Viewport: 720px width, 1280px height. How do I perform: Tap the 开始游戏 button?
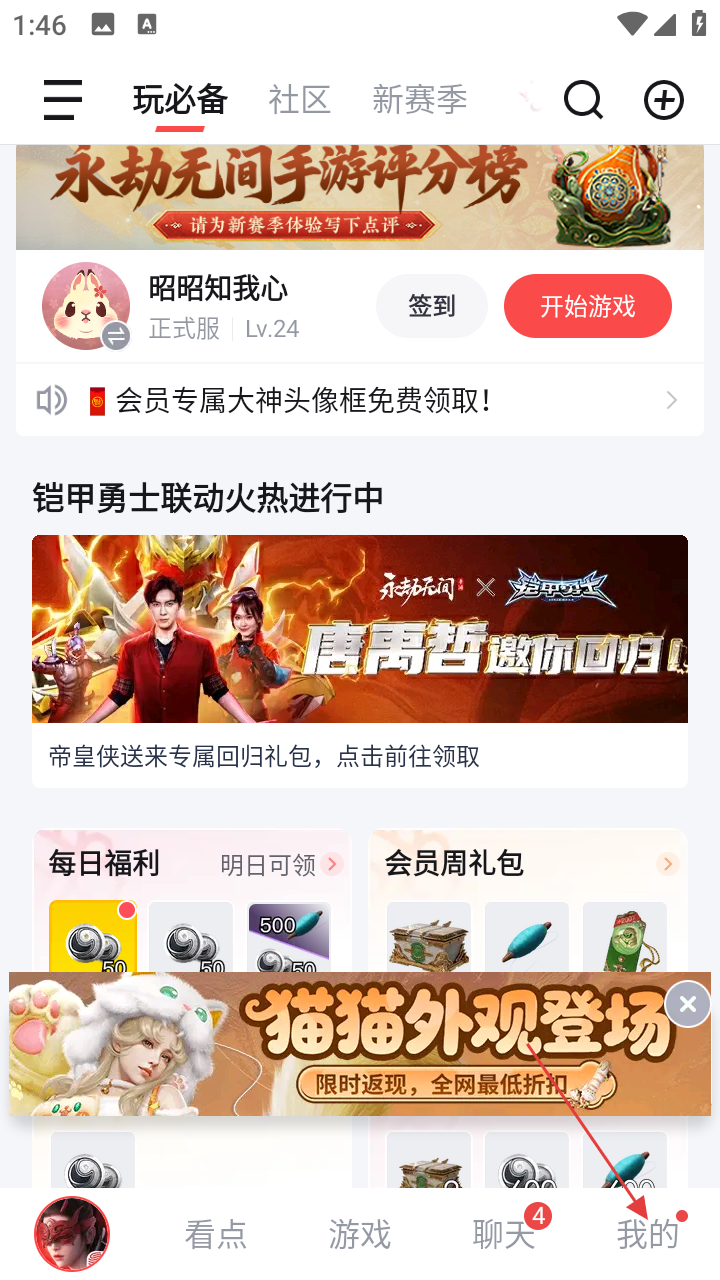pyautogui.click(x=587, y=306)
